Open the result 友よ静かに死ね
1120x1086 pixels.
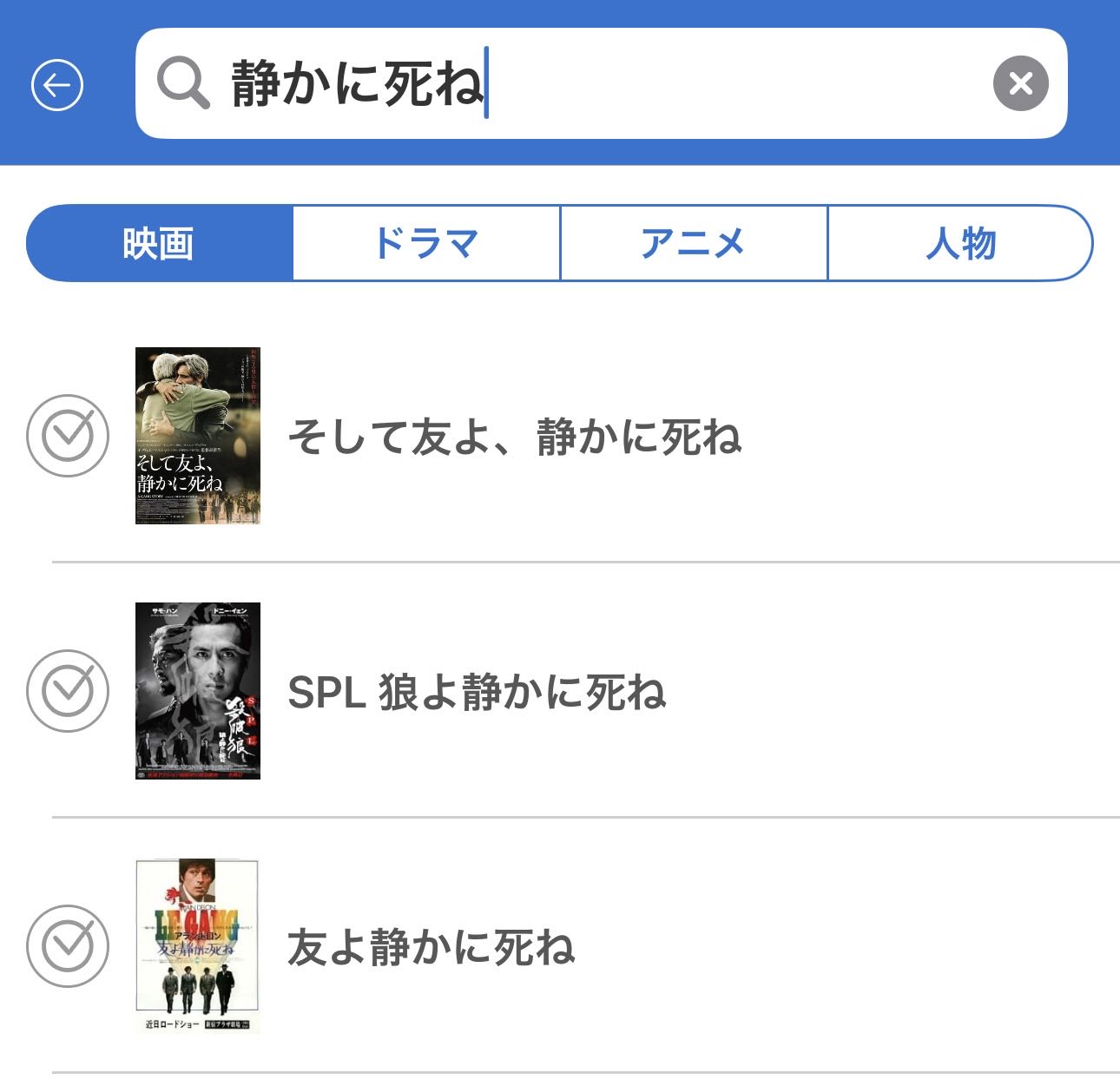[431, 946]
